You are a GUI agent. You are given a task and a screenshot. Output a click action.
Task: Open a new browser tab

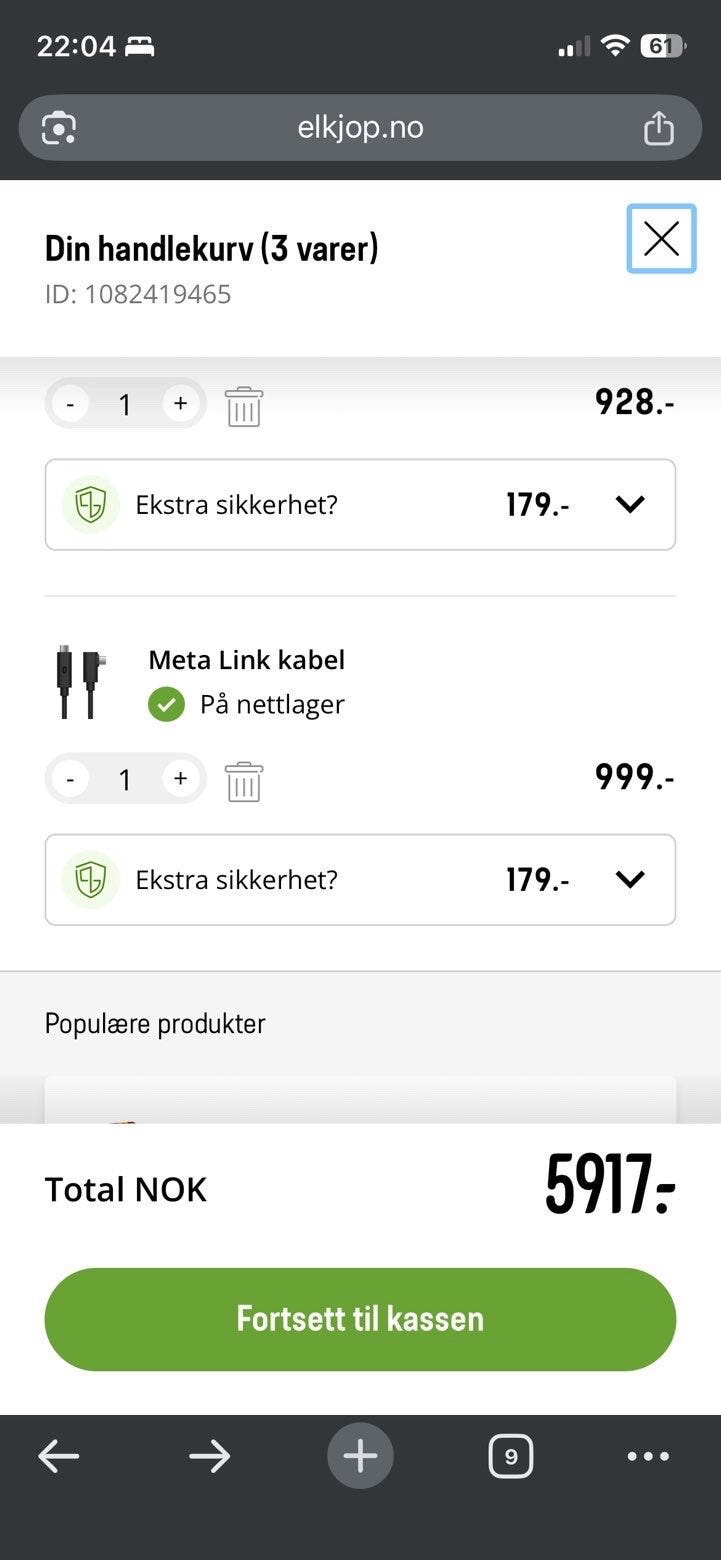[x=360, y=1456]
